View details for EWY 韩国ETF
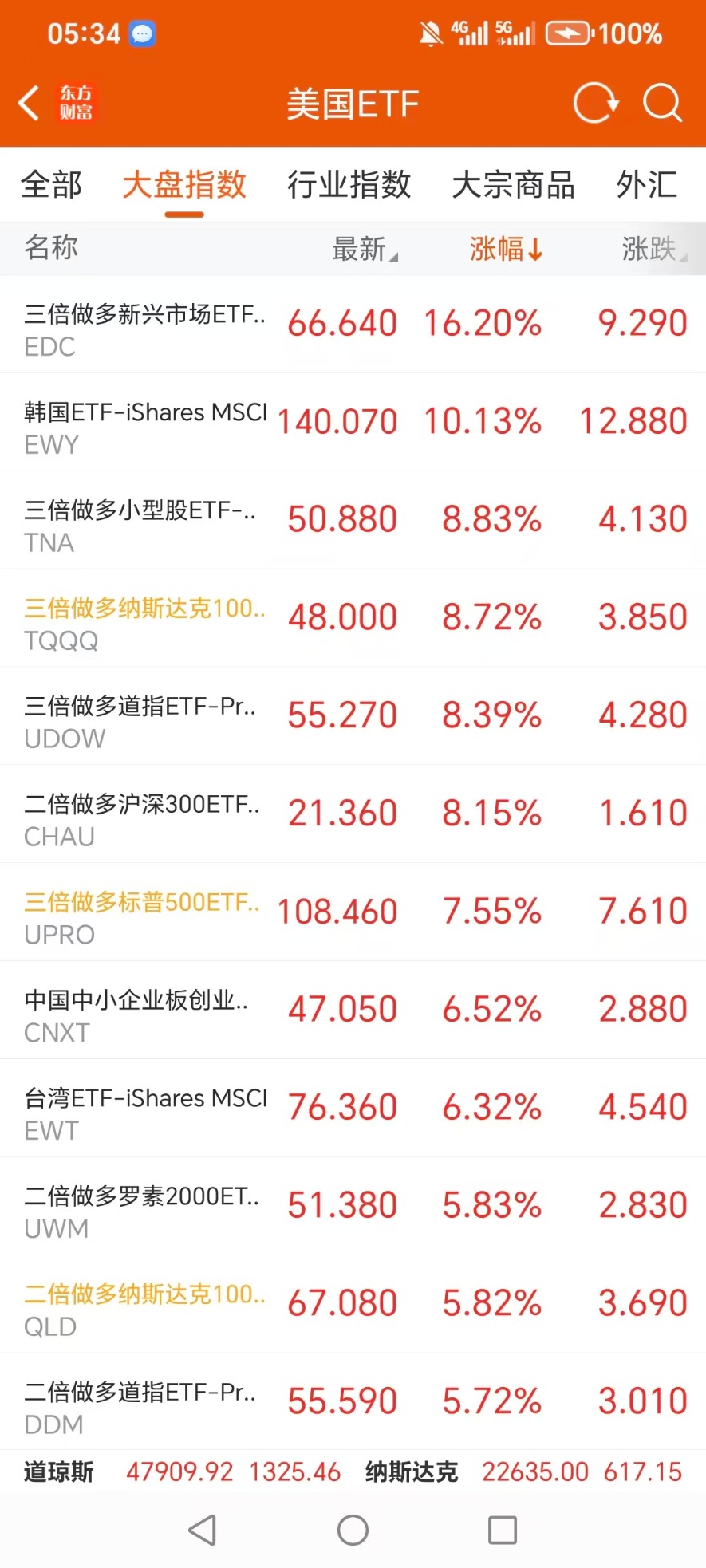 (x=353, y=423)
